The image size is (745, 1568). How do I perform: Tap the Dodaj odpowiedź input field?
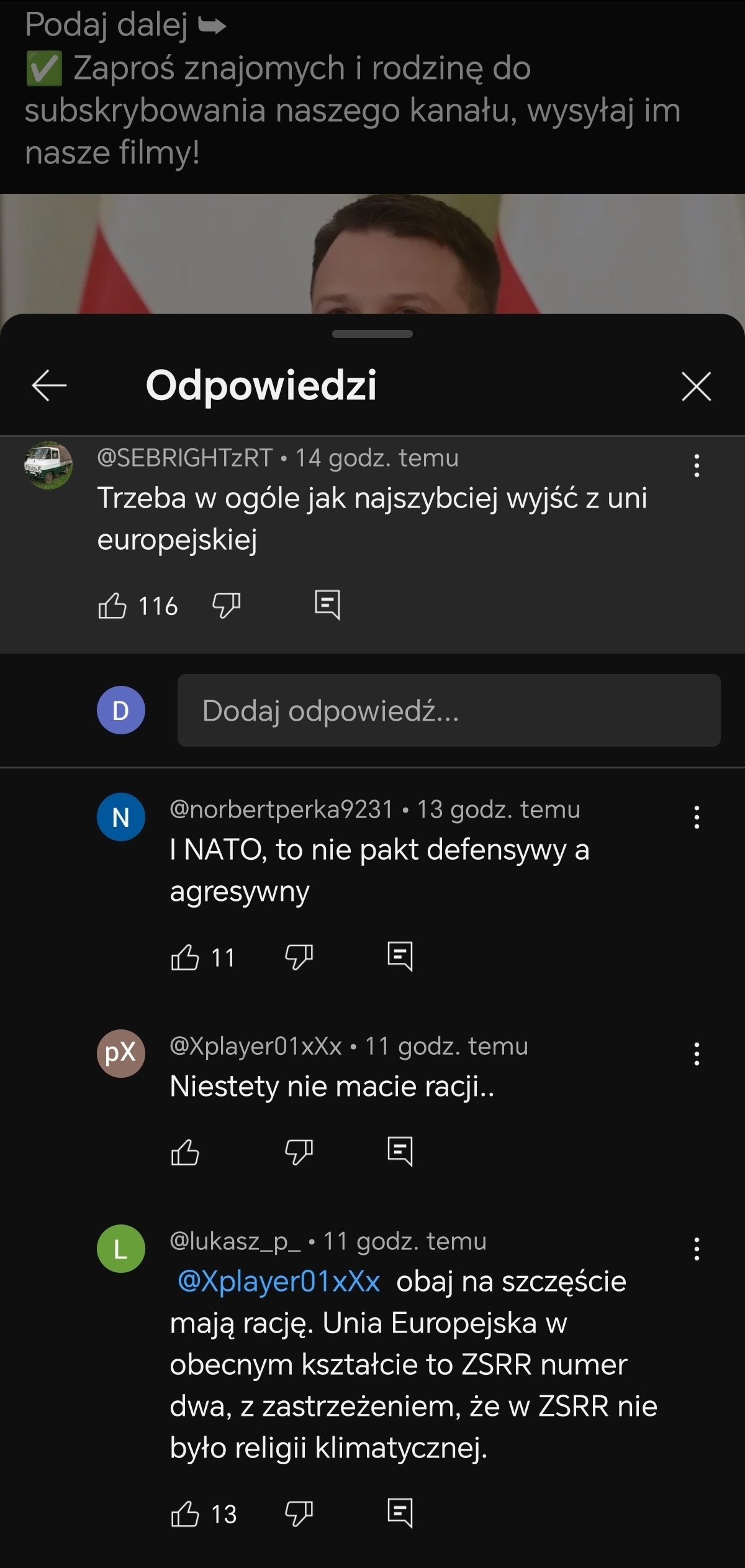pos(448,711)
